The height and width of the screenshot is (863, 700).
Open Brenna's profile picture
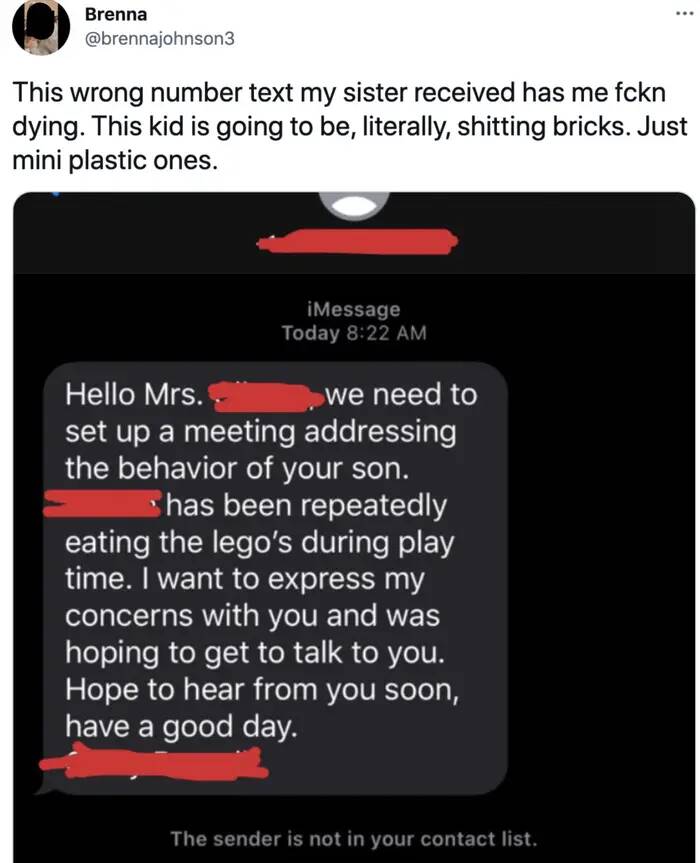tap(41, 28)
